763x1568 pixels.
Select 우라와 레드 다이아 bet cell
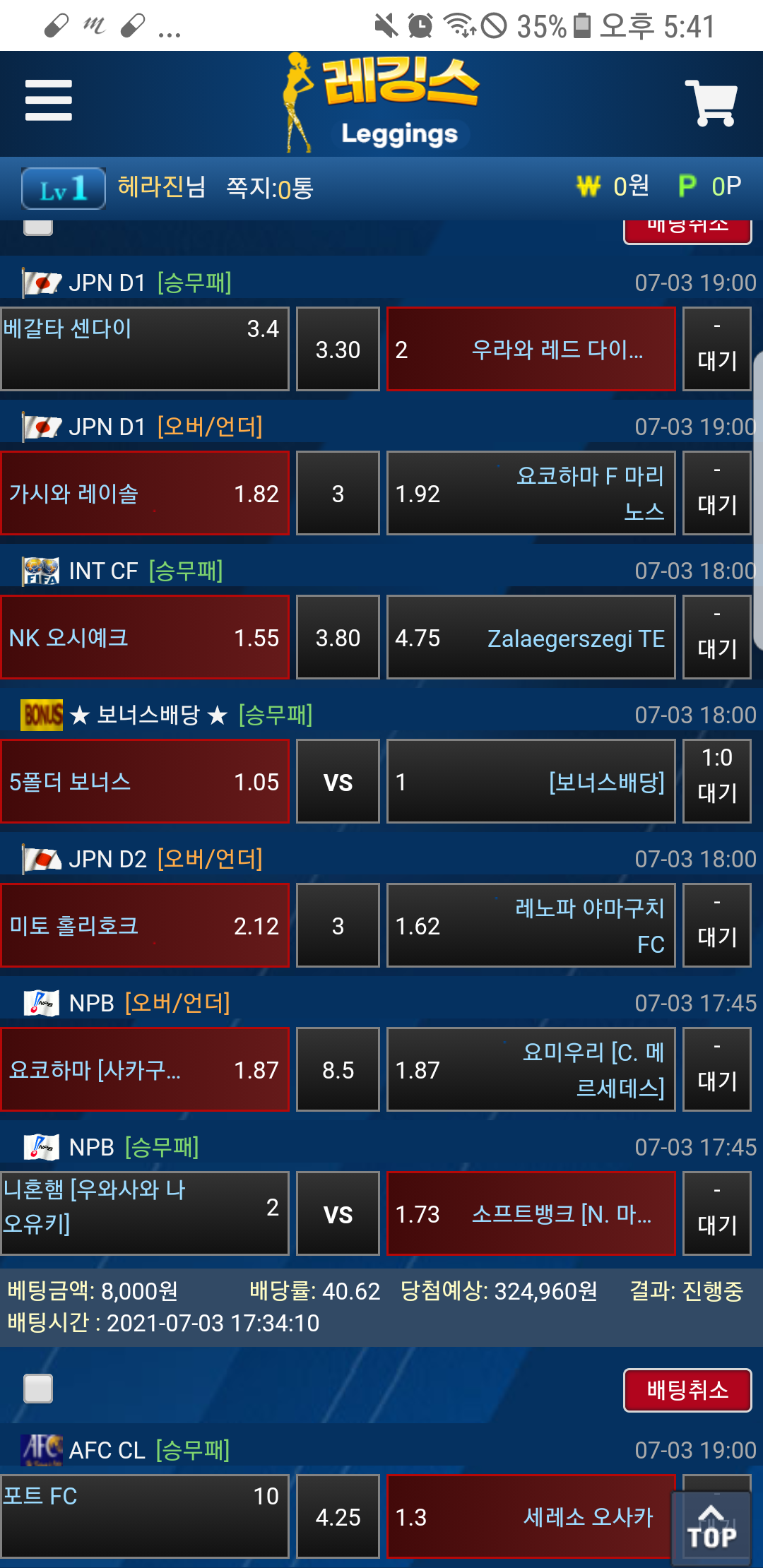pos(531,349)
